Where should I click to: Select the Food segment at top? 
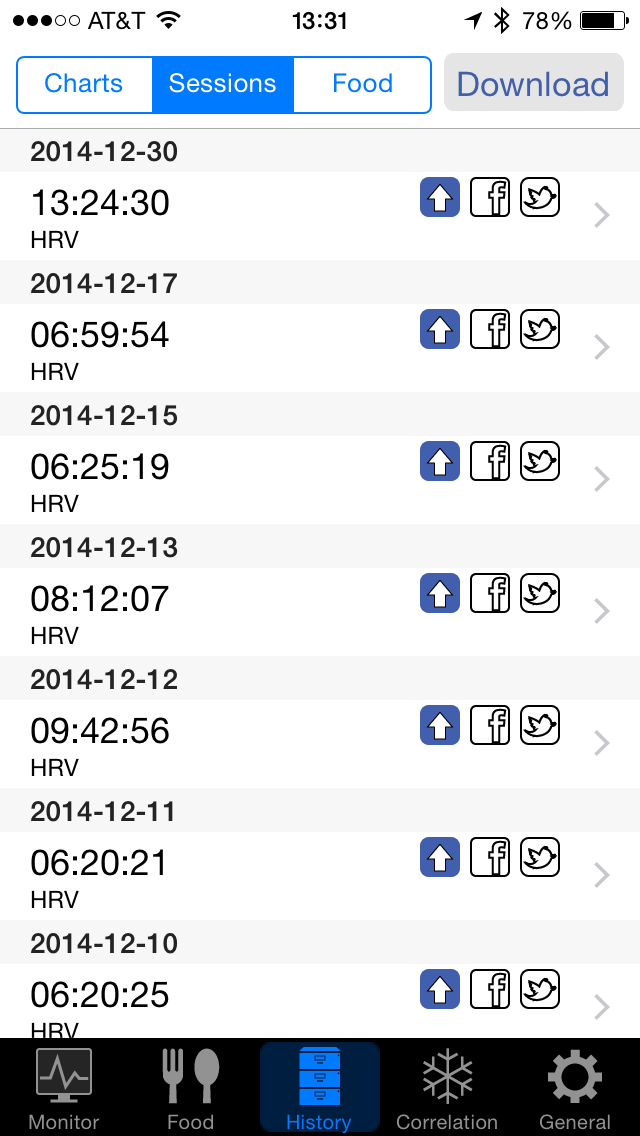coord(362,84)
